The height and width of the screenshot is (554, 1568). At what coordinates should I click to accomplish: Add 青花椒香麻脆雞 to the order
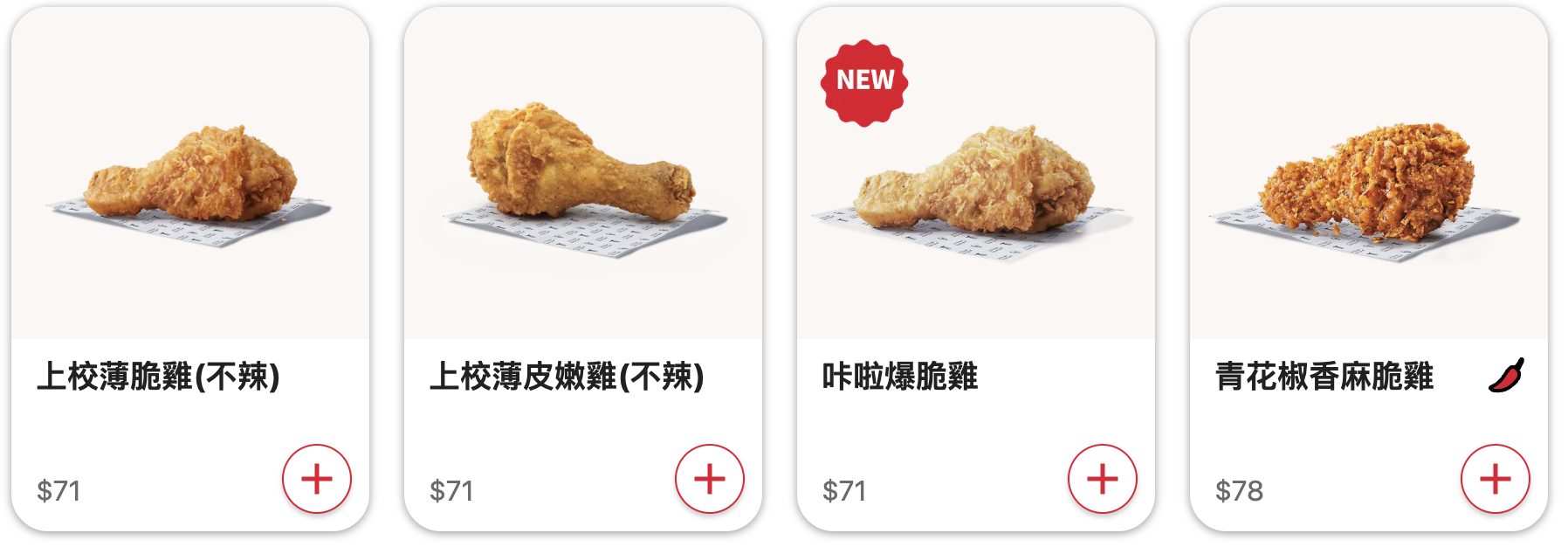[x=1495, y=479]
